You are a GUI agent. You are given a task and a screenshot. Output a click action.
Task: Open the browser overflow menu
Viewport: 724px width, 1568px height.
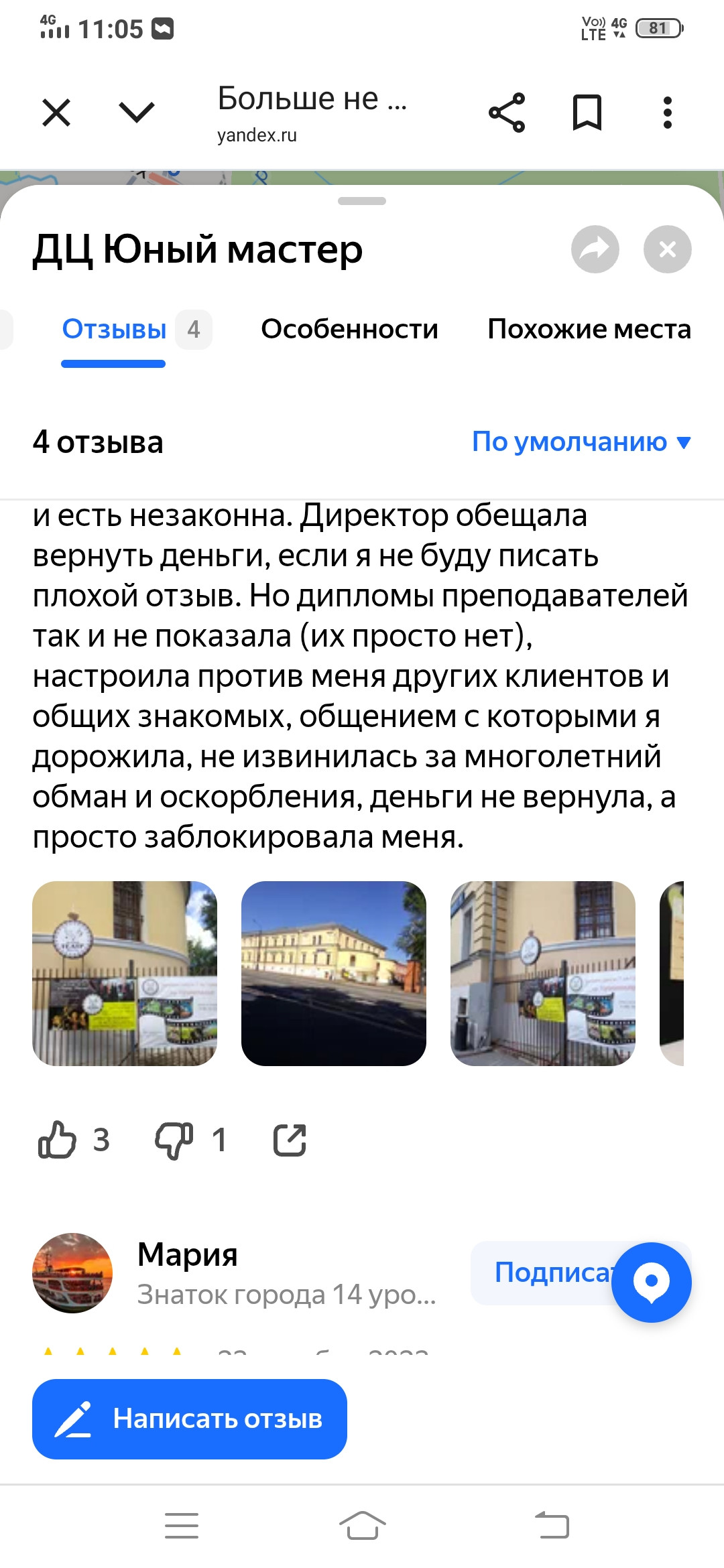[667, 113]
